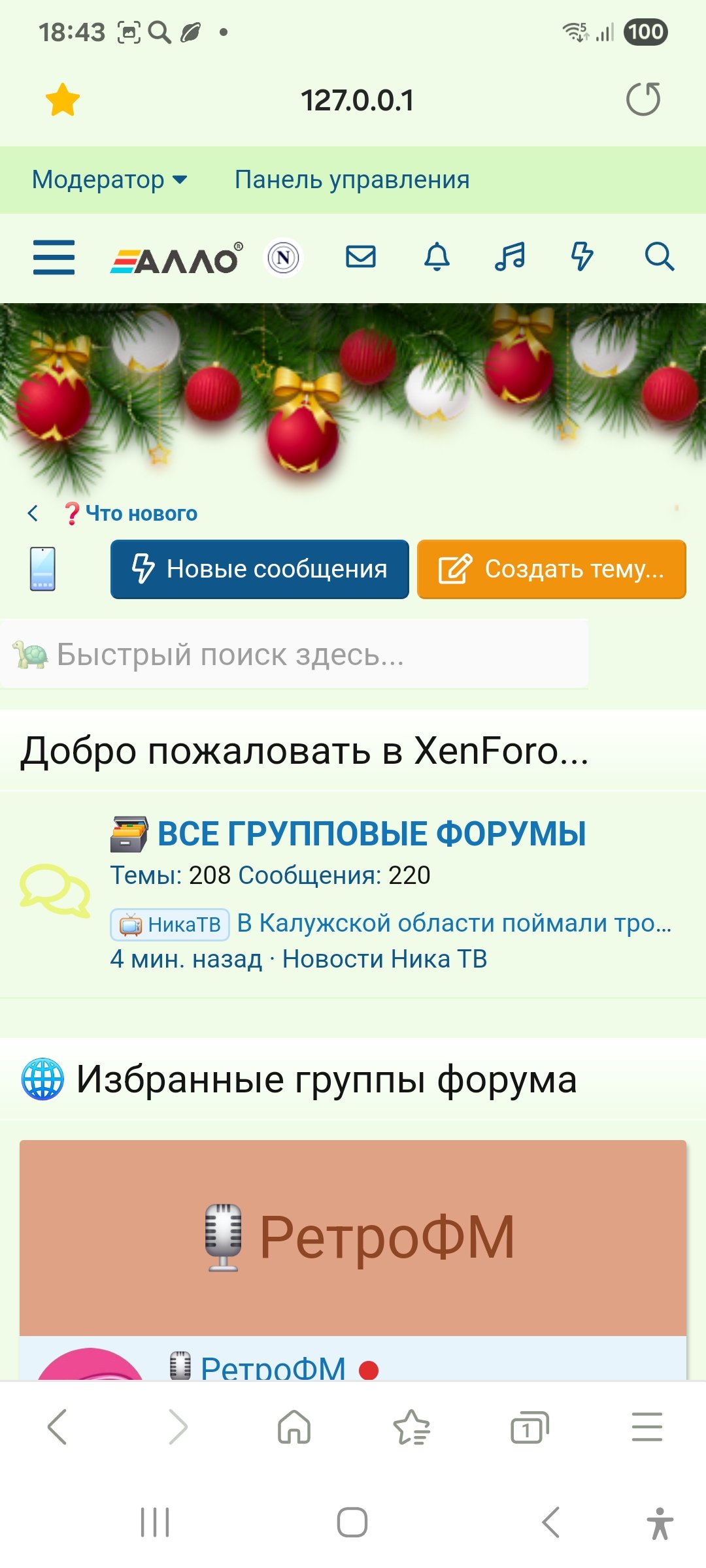Tap Создать тему button
706x1568 pixels.
click(552, 569)
